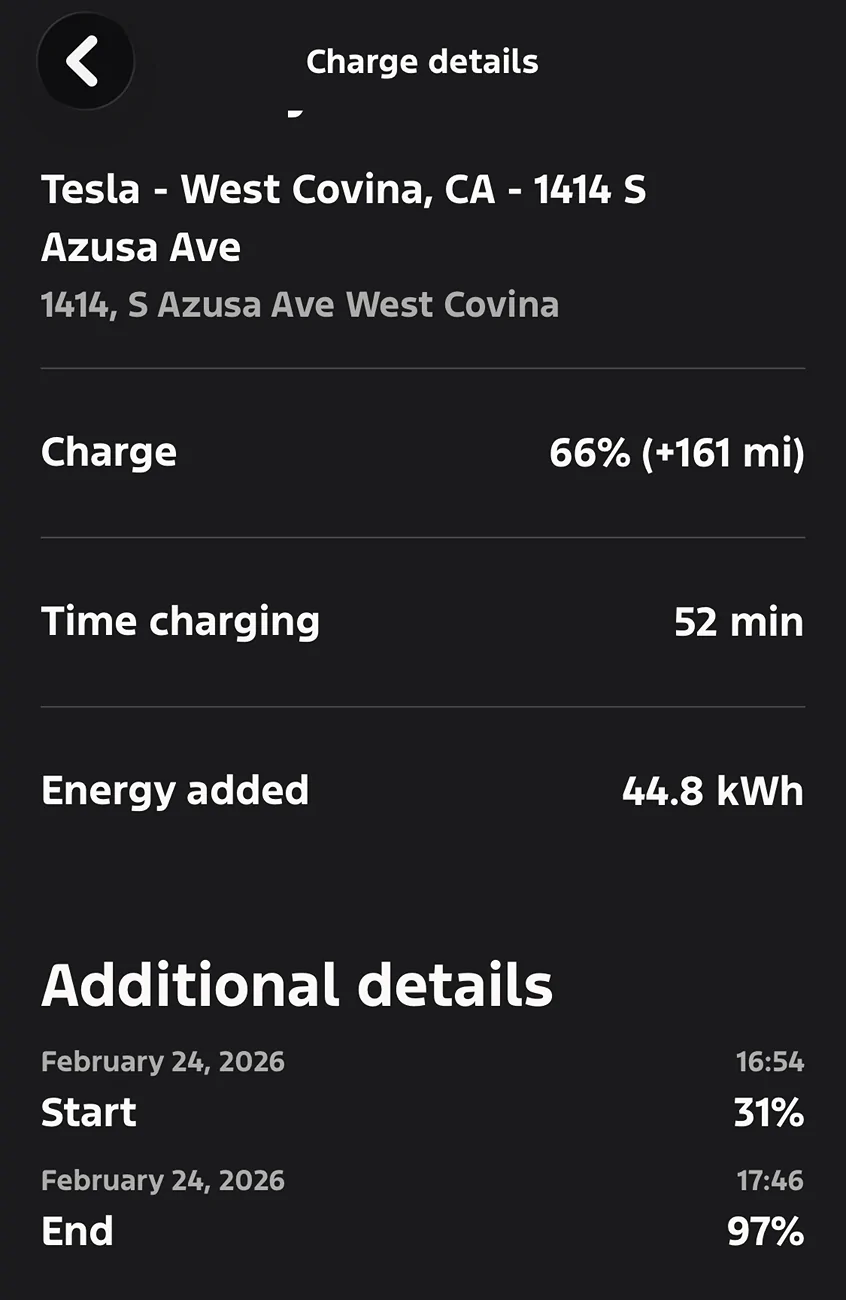846x1300 pixels.
Task: Select the first February 24, 2026 date
Action: [162, 1061]
